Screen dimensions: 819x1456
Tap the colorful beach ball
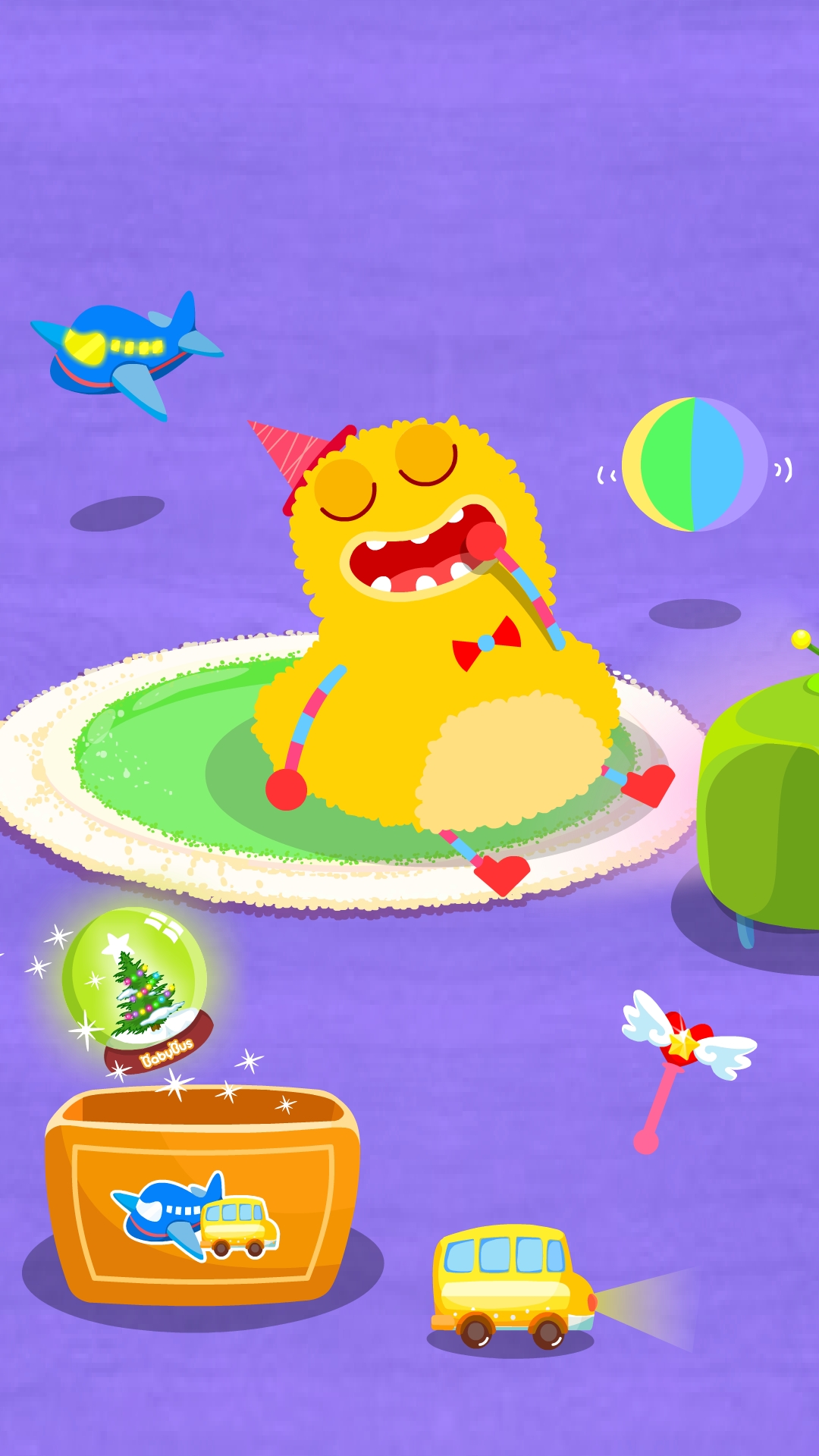(x=693, y=464)
